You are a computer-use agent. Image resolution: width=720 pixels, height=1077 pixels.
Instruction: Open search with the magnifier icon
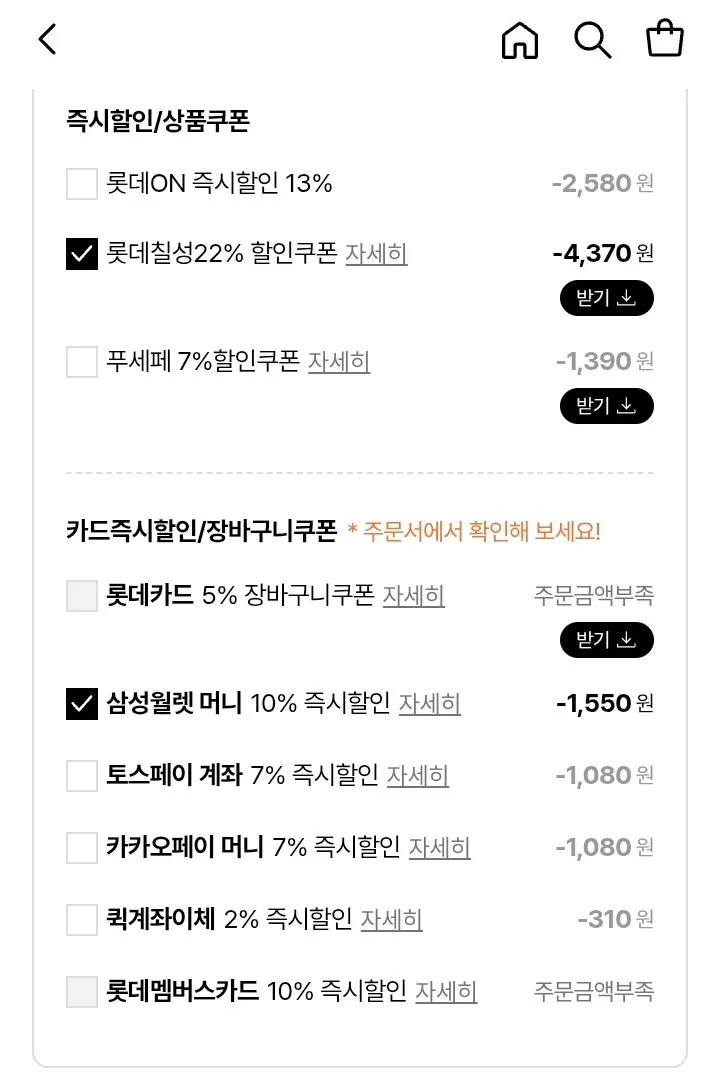(592, 40)
